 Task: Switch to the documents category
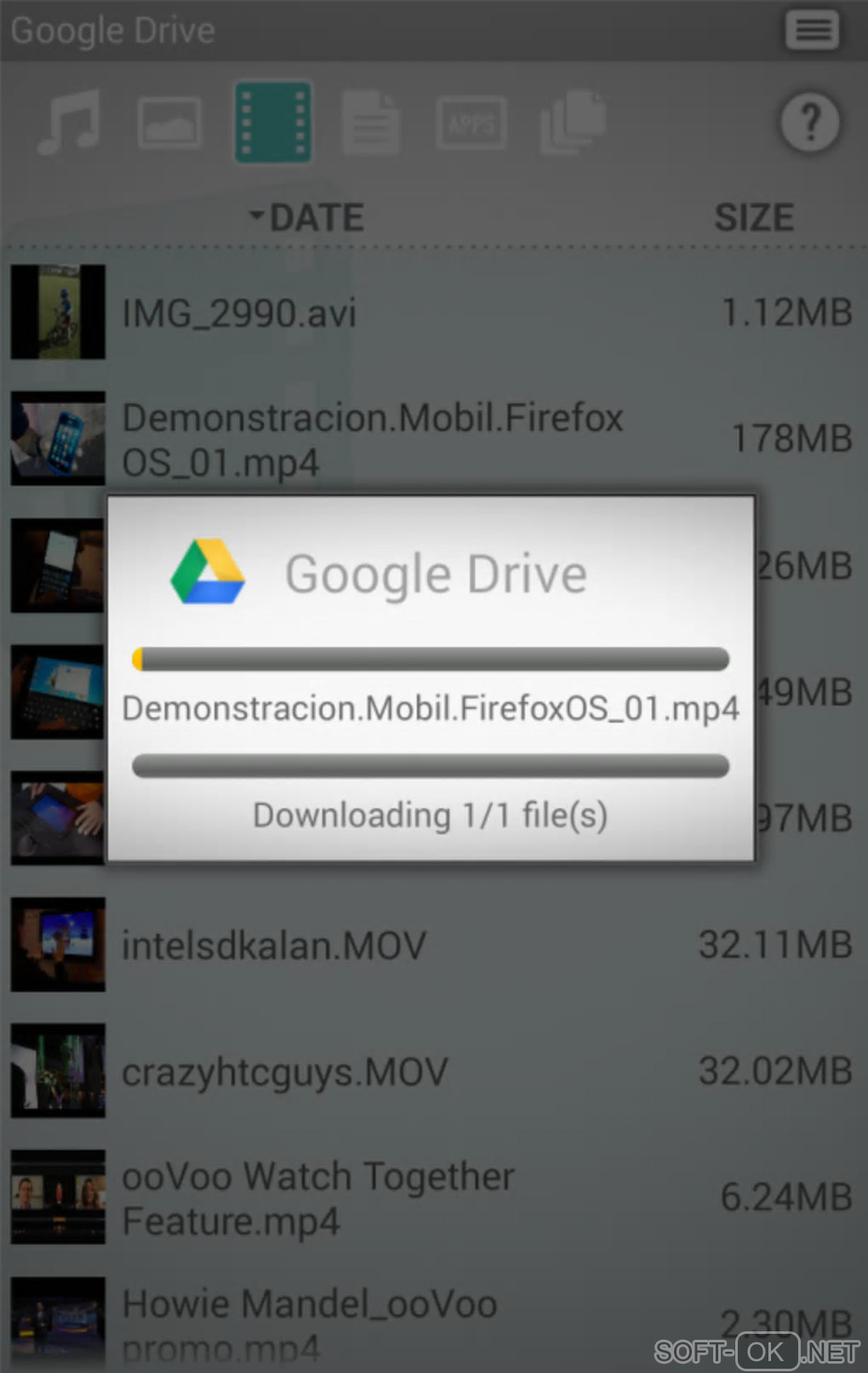coord(371,123)
